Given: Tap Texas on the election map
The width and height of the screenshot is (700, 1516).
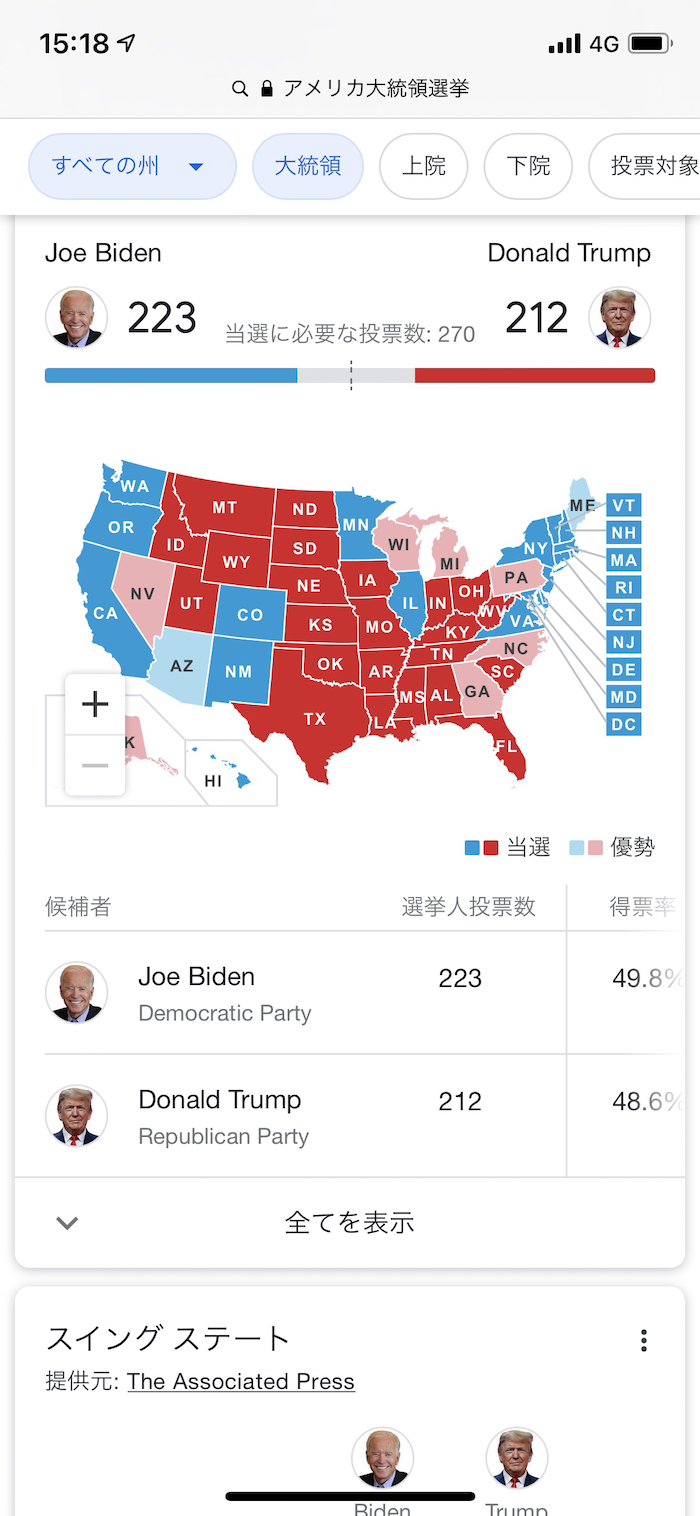Looking at the screenshot, I should coord(314,719).
